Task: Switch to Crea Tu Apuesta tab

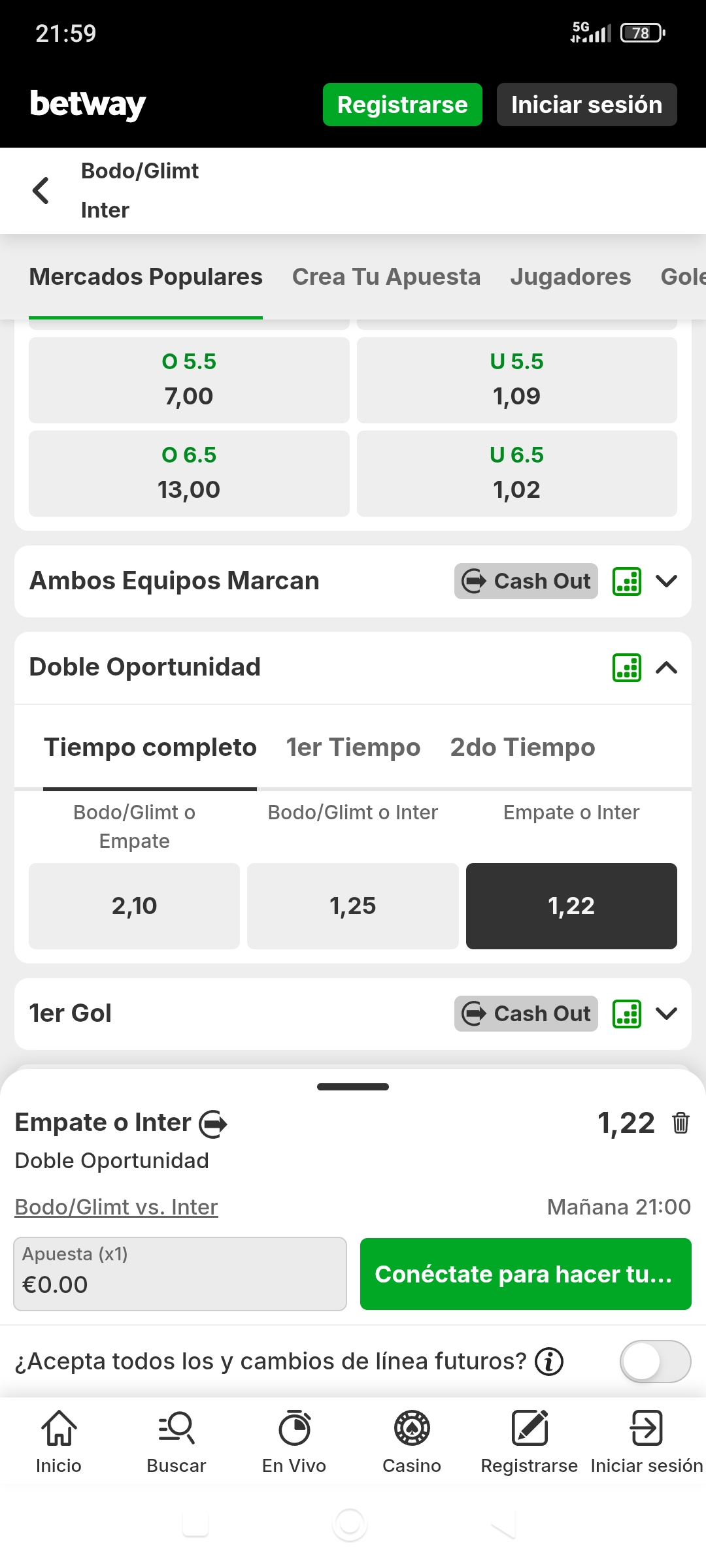Action: click(x=386, y=277)
